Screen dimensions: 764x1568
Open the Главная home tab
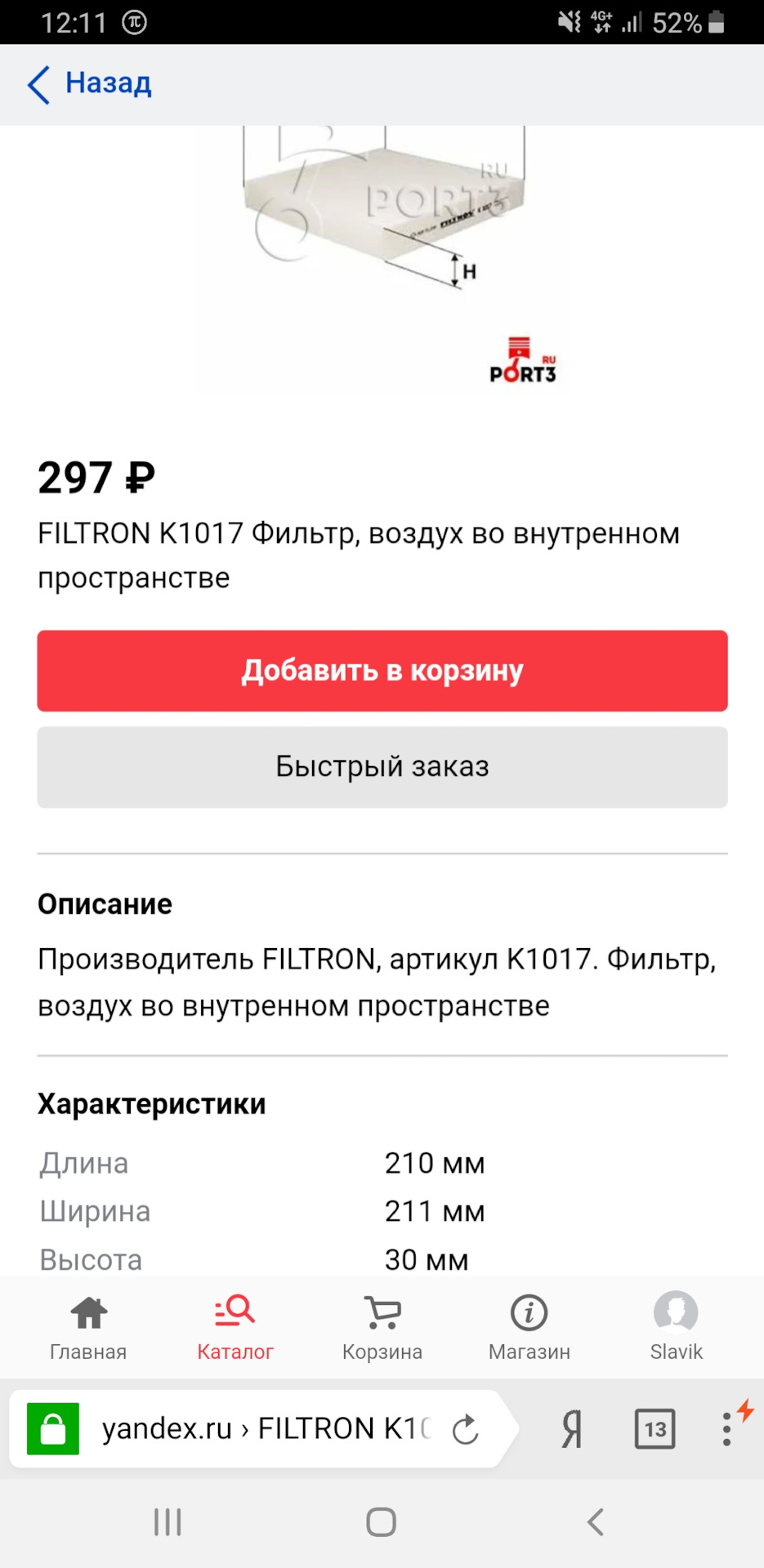point(88,1326)
